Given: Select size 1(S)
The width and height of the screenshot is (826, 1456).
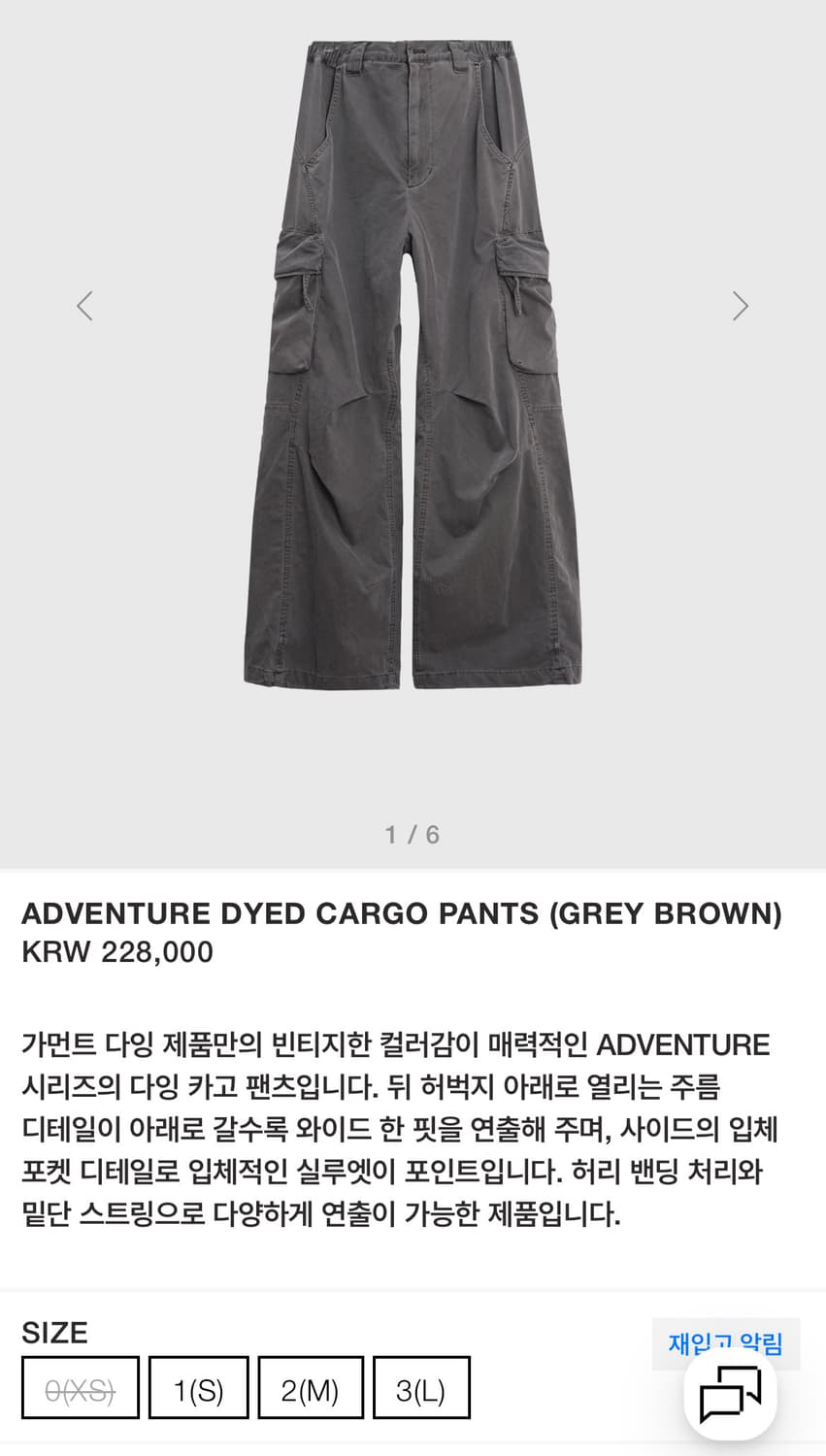Looking at the screenshot, I should (198, 1387).
